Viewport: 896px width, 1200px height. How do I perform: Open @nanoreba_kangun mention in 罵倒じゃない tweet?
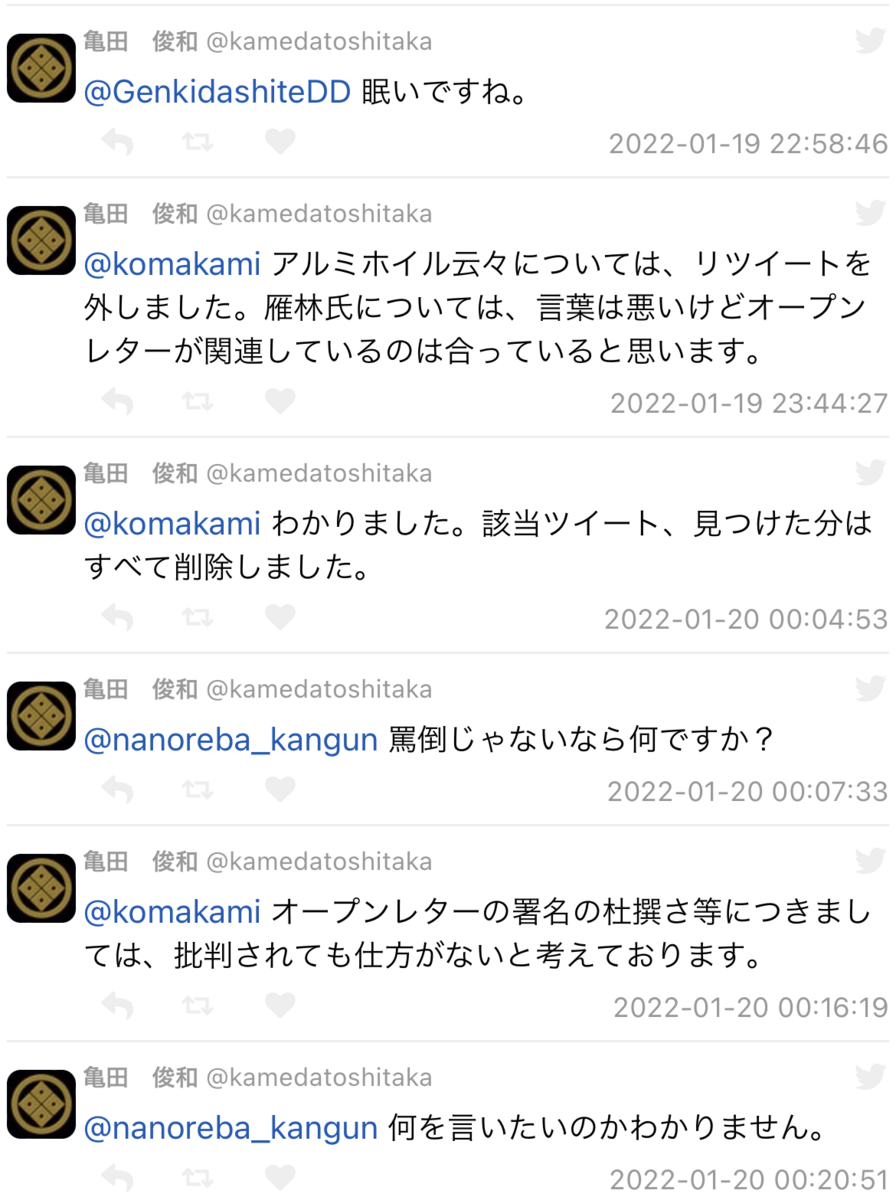pos(231,740)
